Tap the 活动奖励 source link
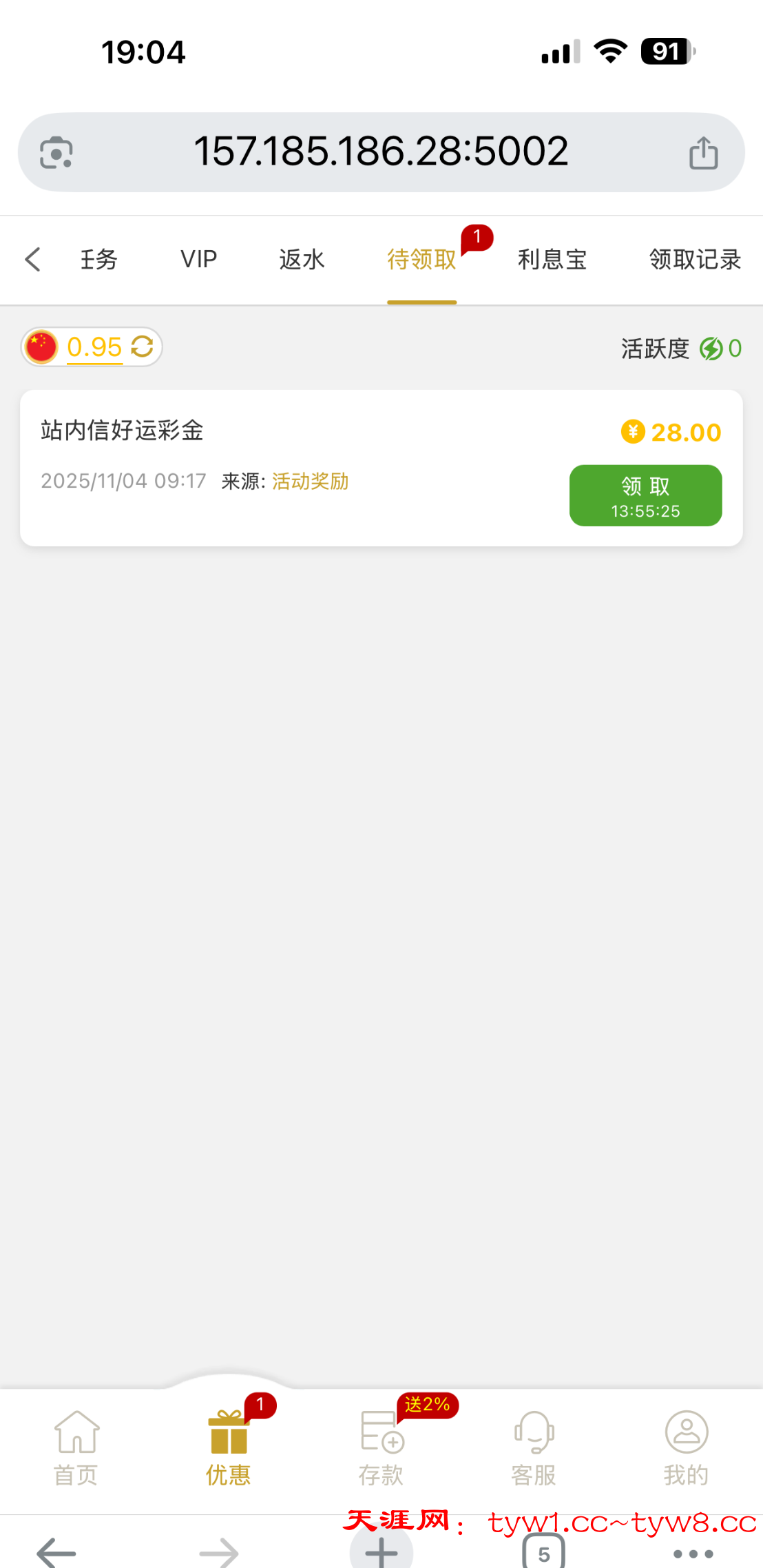763x1568 pixels. (x=310, y=481)
